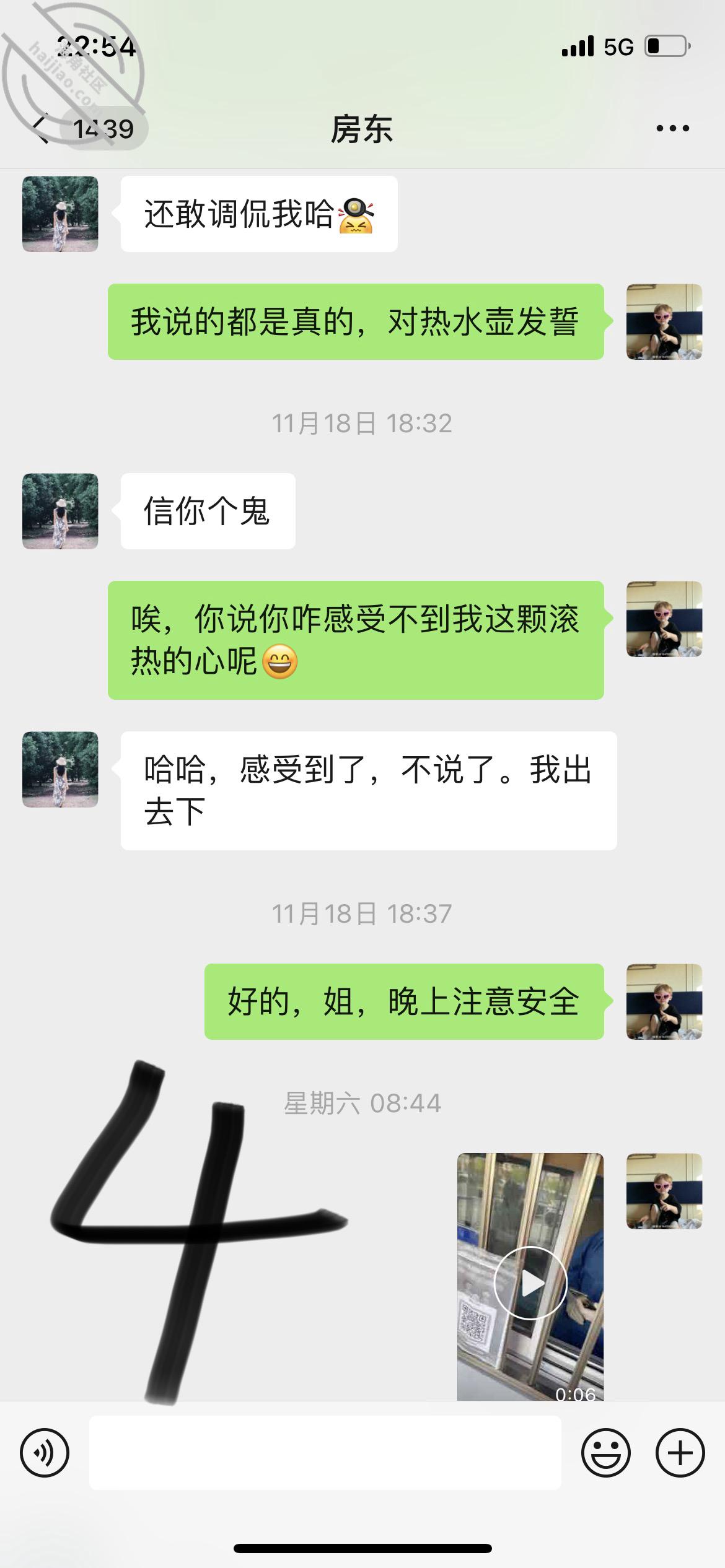Open landlord's avatar beside 信你个鬼

[x=60, y=511]
